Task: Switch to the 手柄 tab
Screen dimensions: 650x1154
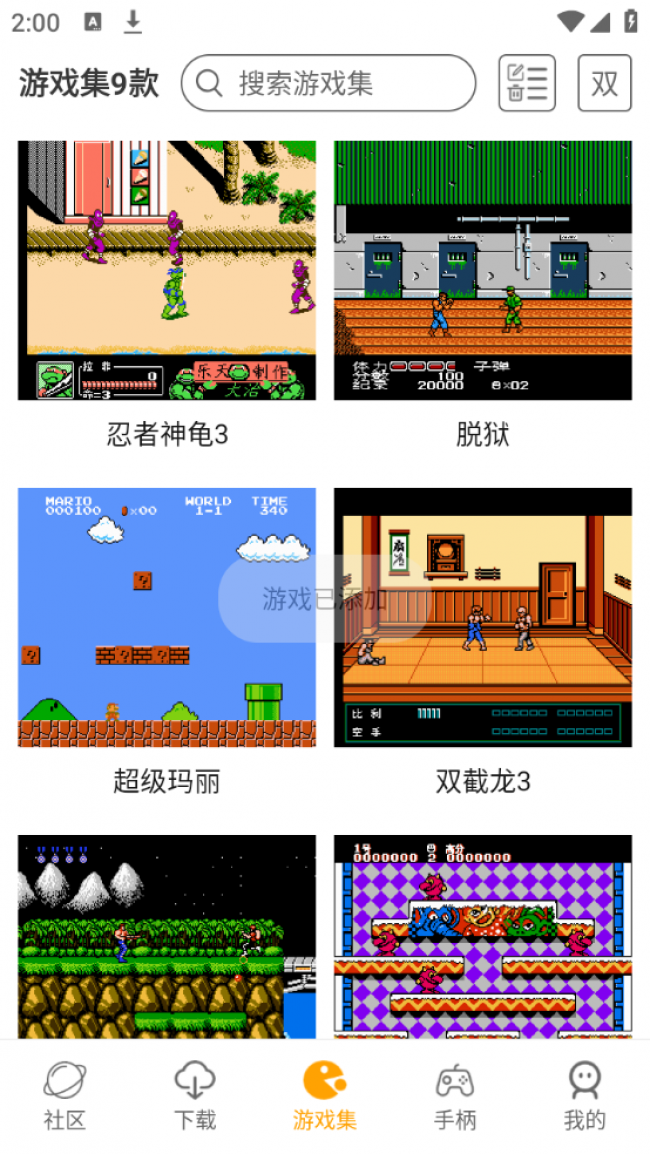Action: [455, 1096]
